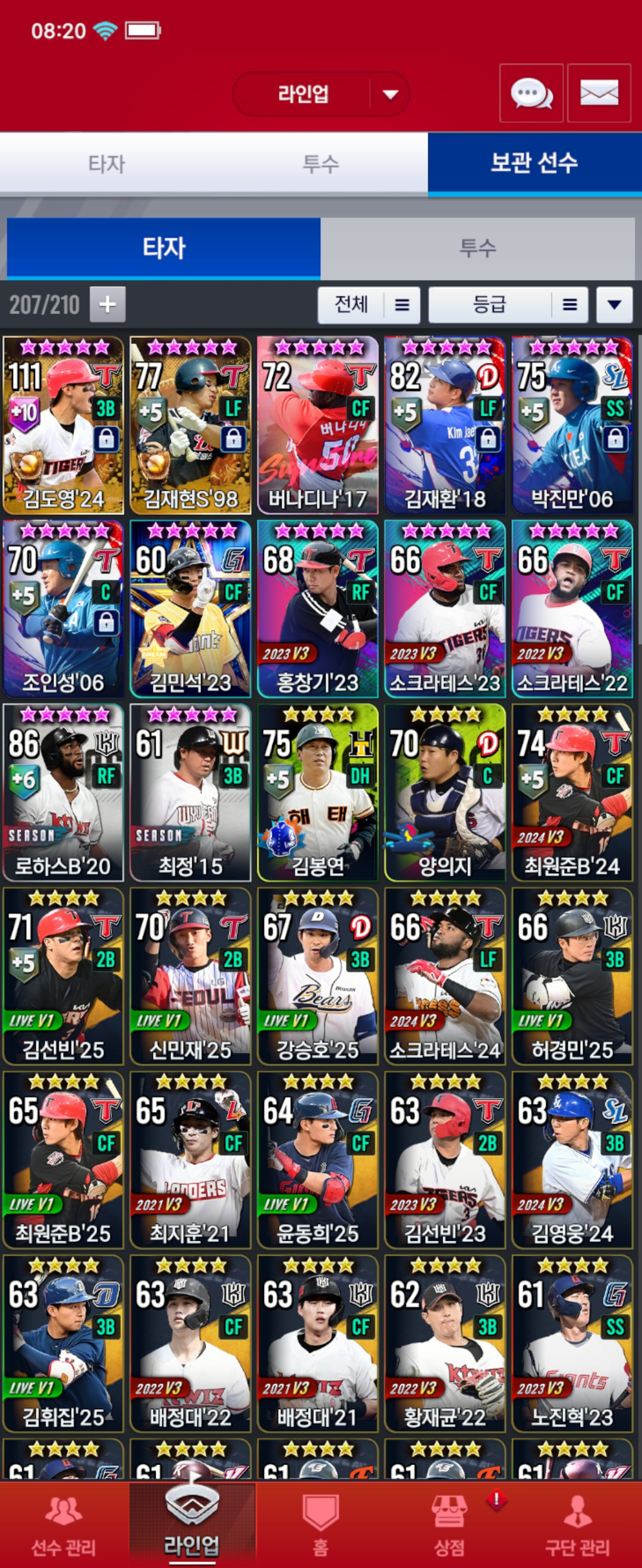642x1568 pixels.
Task: Open the 구단 관리 tab
Action: [577, 1525]
